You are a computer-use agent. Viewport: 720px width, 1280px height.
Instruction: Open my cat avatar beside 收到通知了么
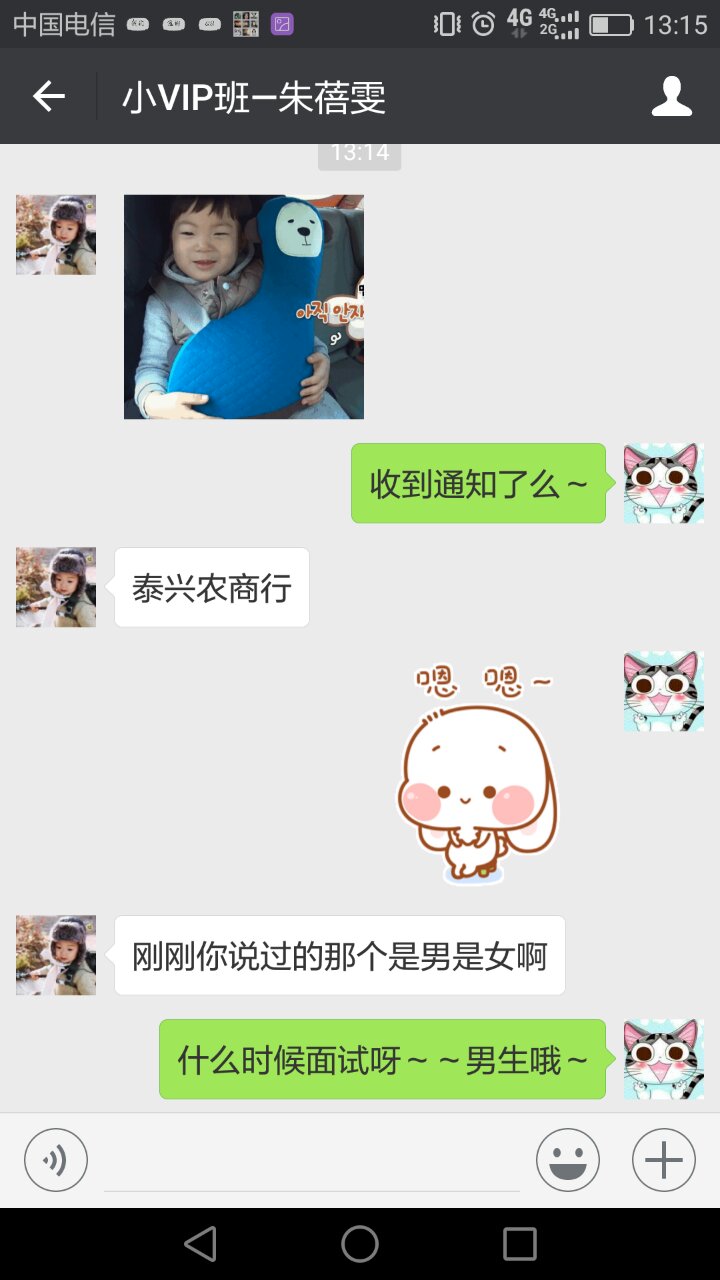tap(663, 483)
